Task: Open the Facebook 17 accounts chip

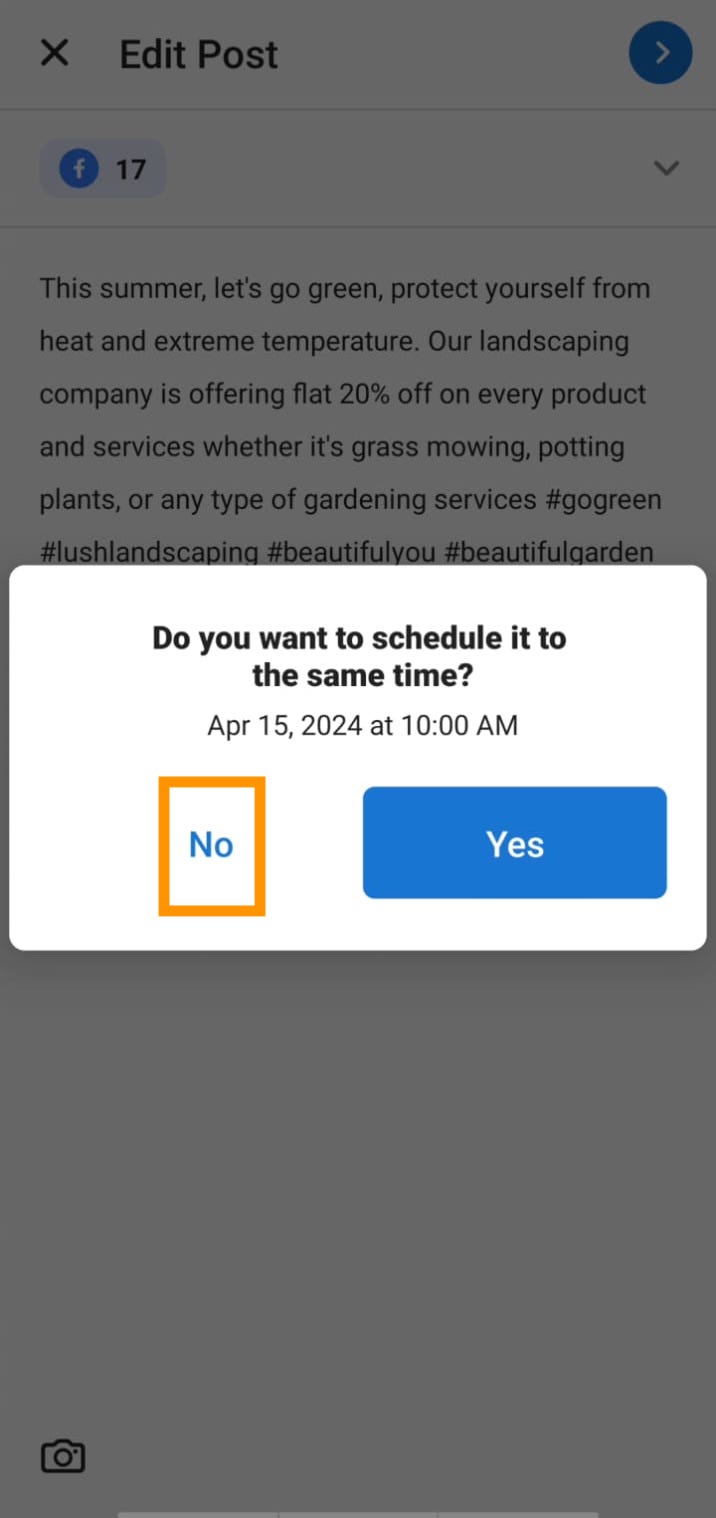Action: tap(103, 169)
